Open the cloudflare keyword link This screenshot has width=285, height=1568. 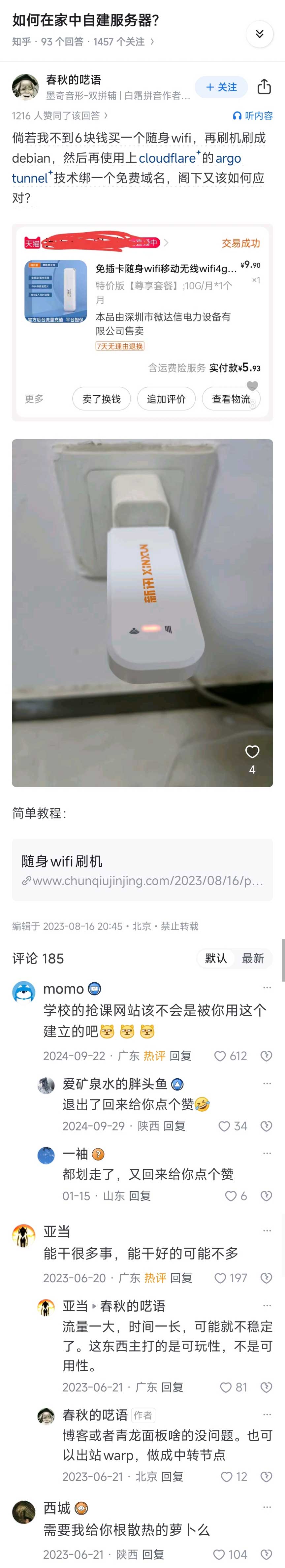pyautogui.click(x=168, y=158)
